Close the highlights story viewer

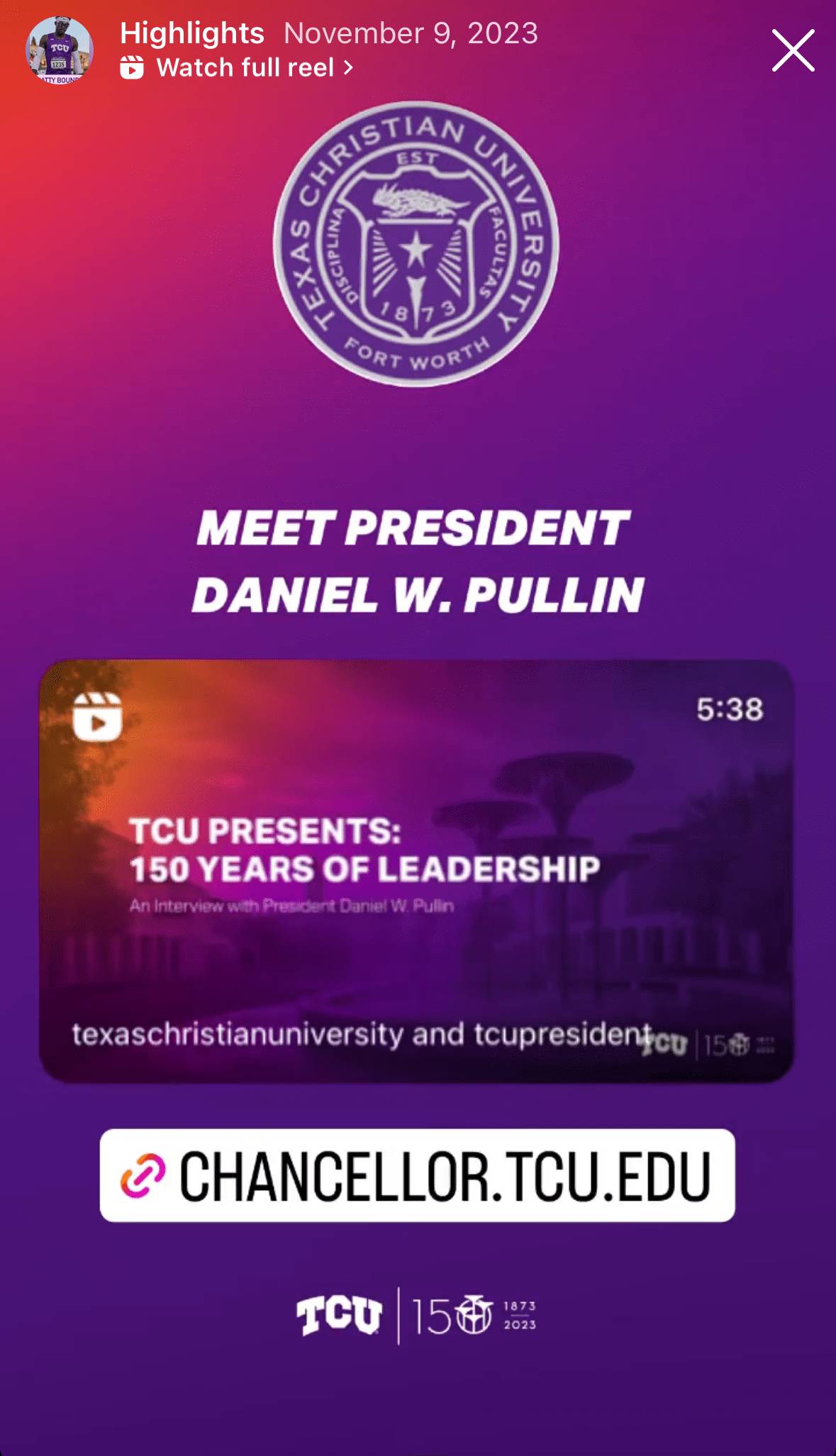pyautogui.click(x=793, y=50)
